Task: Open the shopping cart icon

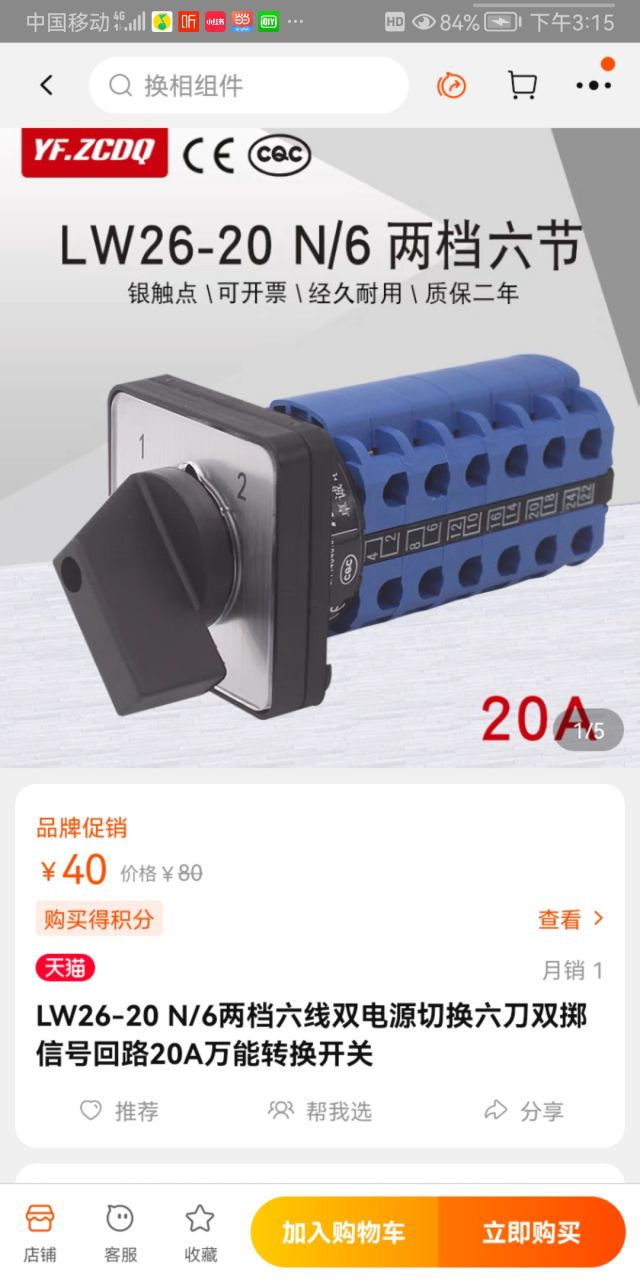Action: [x=522, y=85]
